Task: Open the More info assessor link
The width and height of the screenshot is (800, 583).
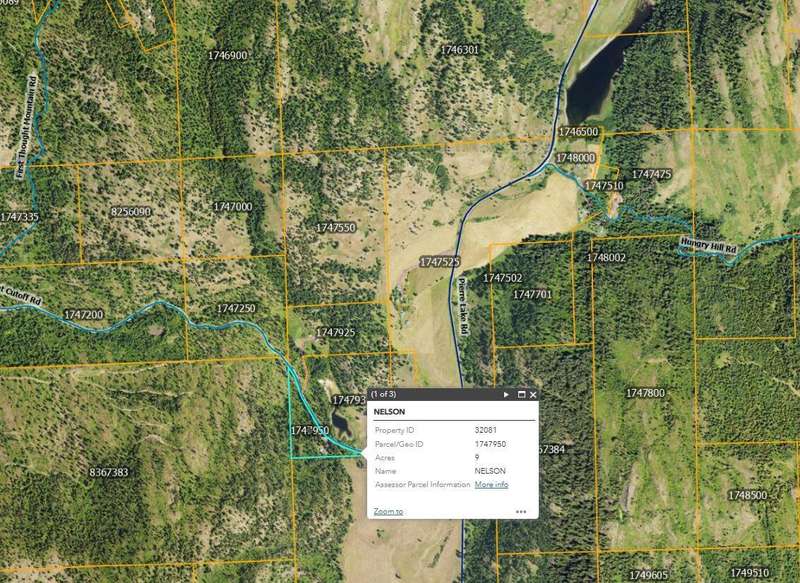Action: [x=491, y=484]
